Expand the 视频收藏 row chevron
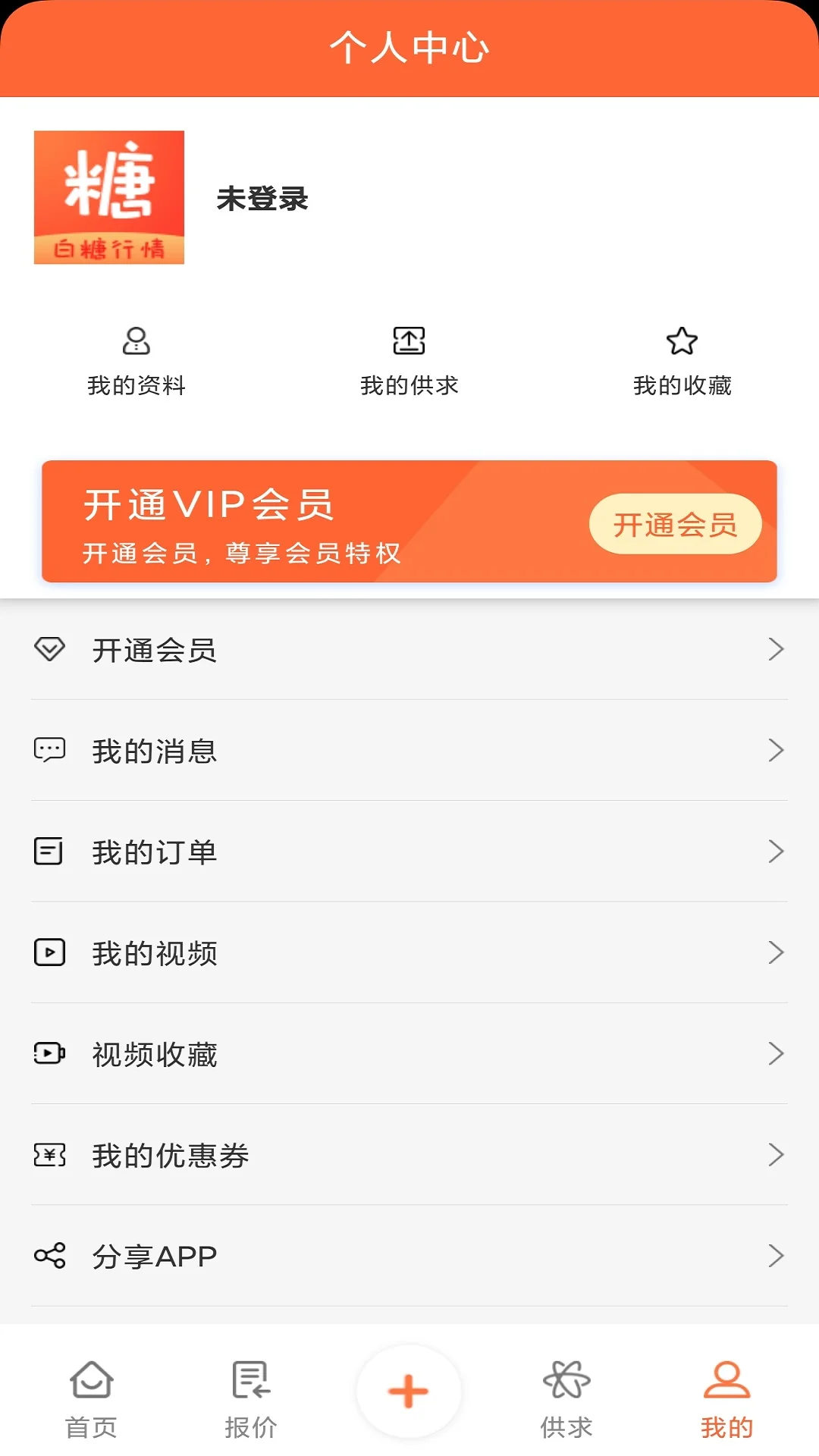819x1456 pixels. coord(777,1053)
